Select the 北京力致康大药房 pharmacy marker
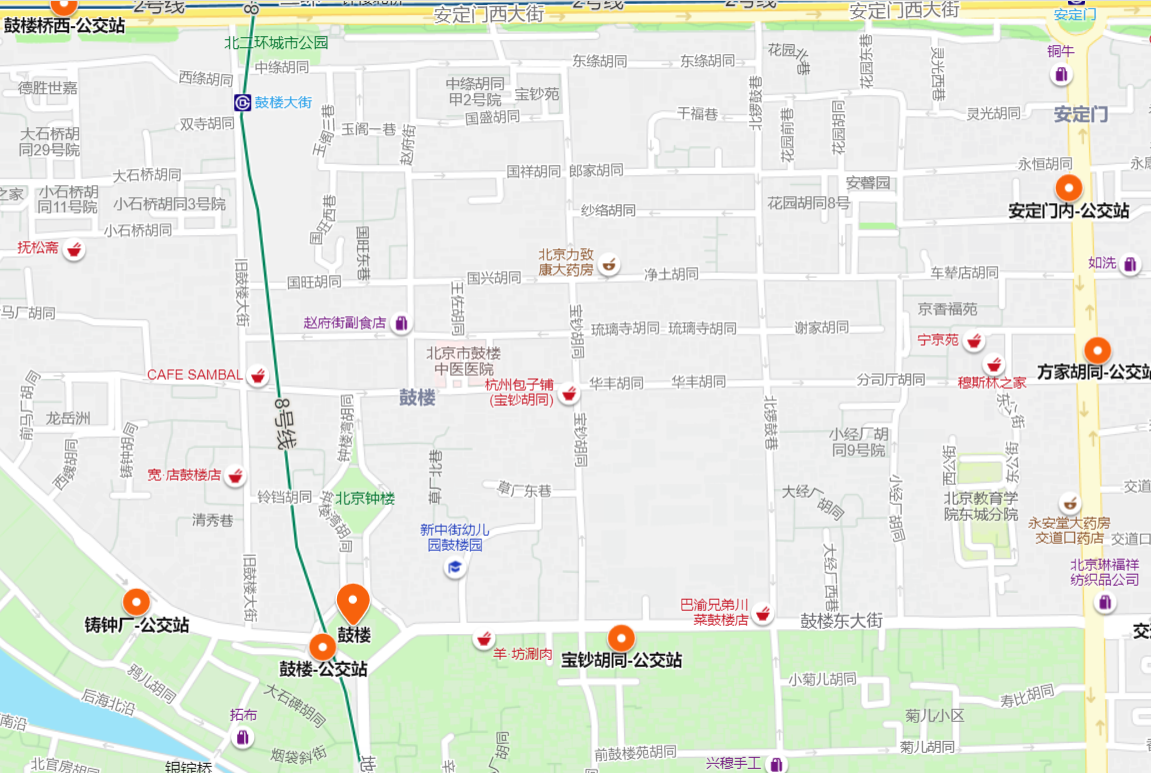1151x773 pixels. pyautogui.click(x=609, y=265)
